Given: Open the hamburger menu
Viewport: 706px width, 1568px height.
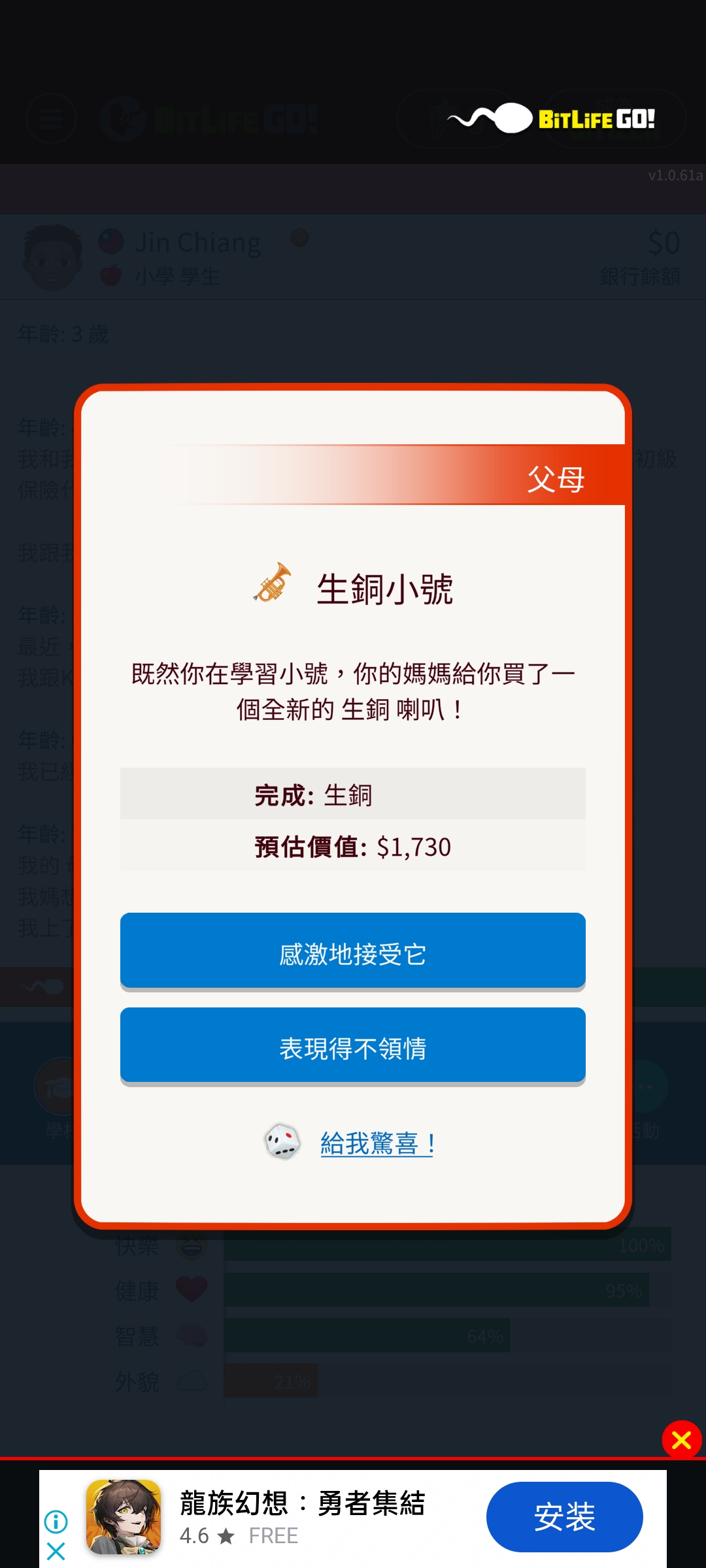Looking at the screenshot, I should pos(50,119).
